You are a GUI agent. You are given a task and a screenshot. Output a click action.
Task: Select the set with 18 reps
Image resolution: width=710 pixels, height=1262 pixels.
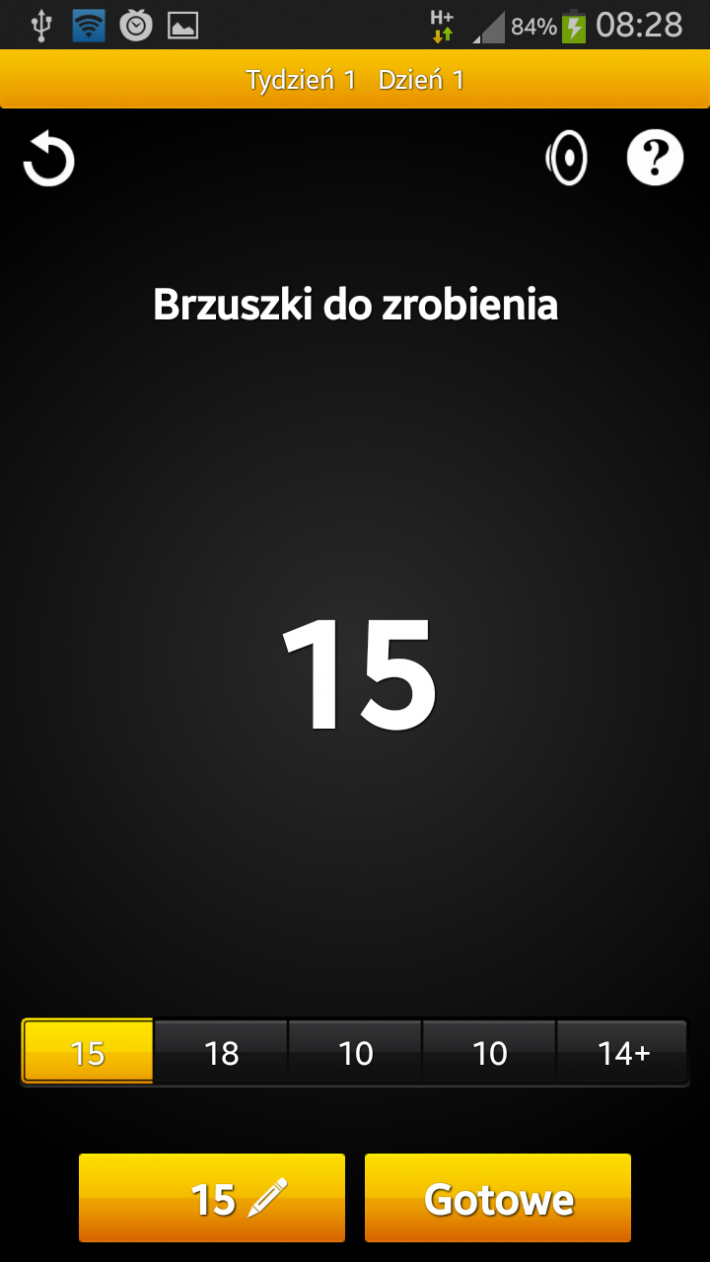point(221,1052)
